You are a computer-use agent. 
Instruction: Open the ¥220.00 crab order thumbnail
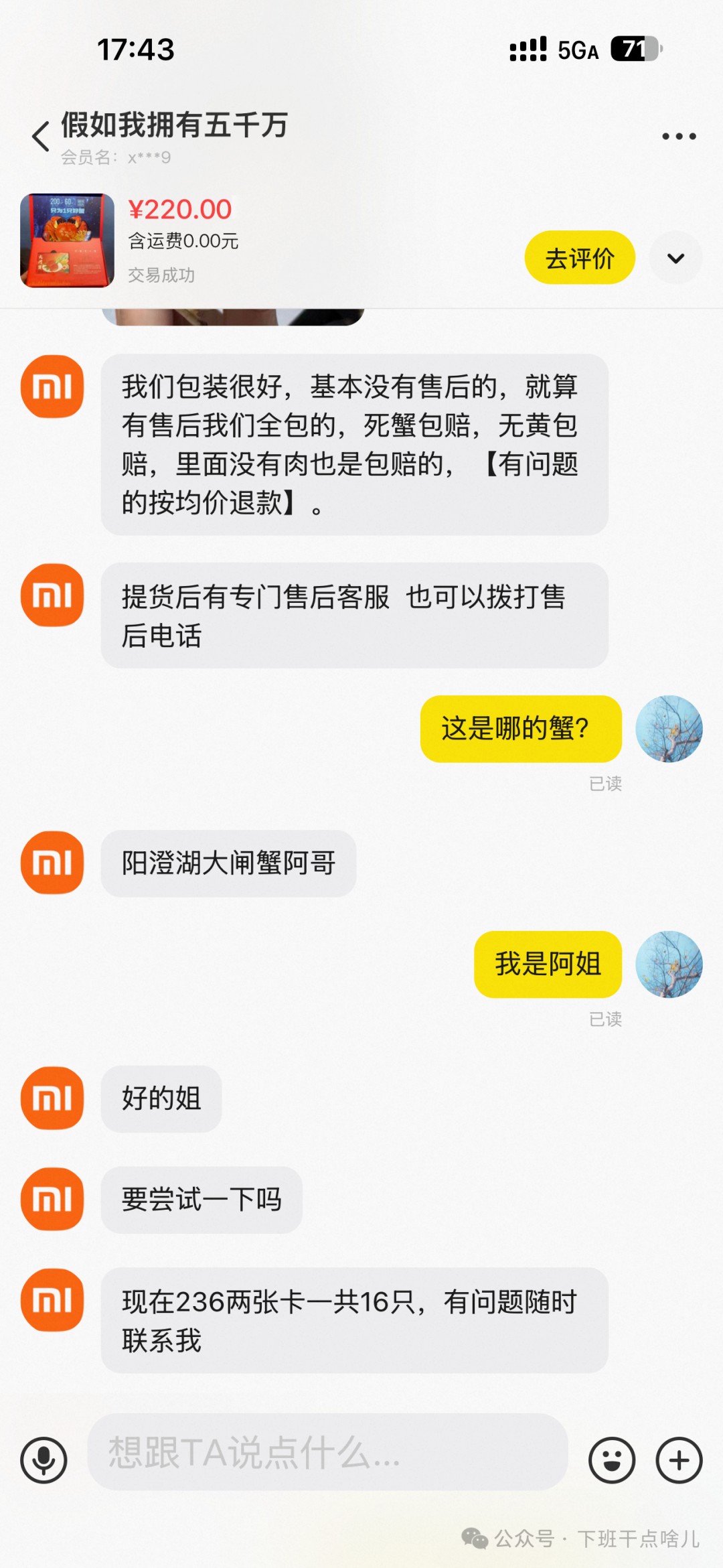(x=67, y=240)
